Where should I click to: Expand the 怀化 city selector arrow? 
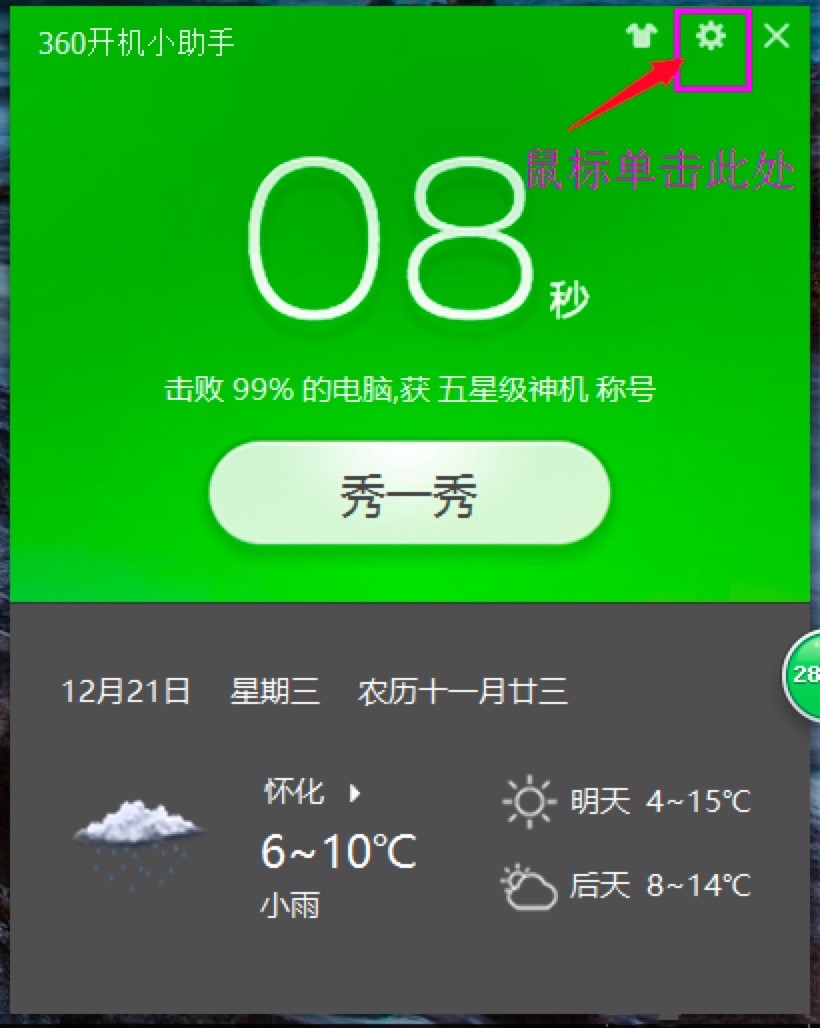coord(351,793)
